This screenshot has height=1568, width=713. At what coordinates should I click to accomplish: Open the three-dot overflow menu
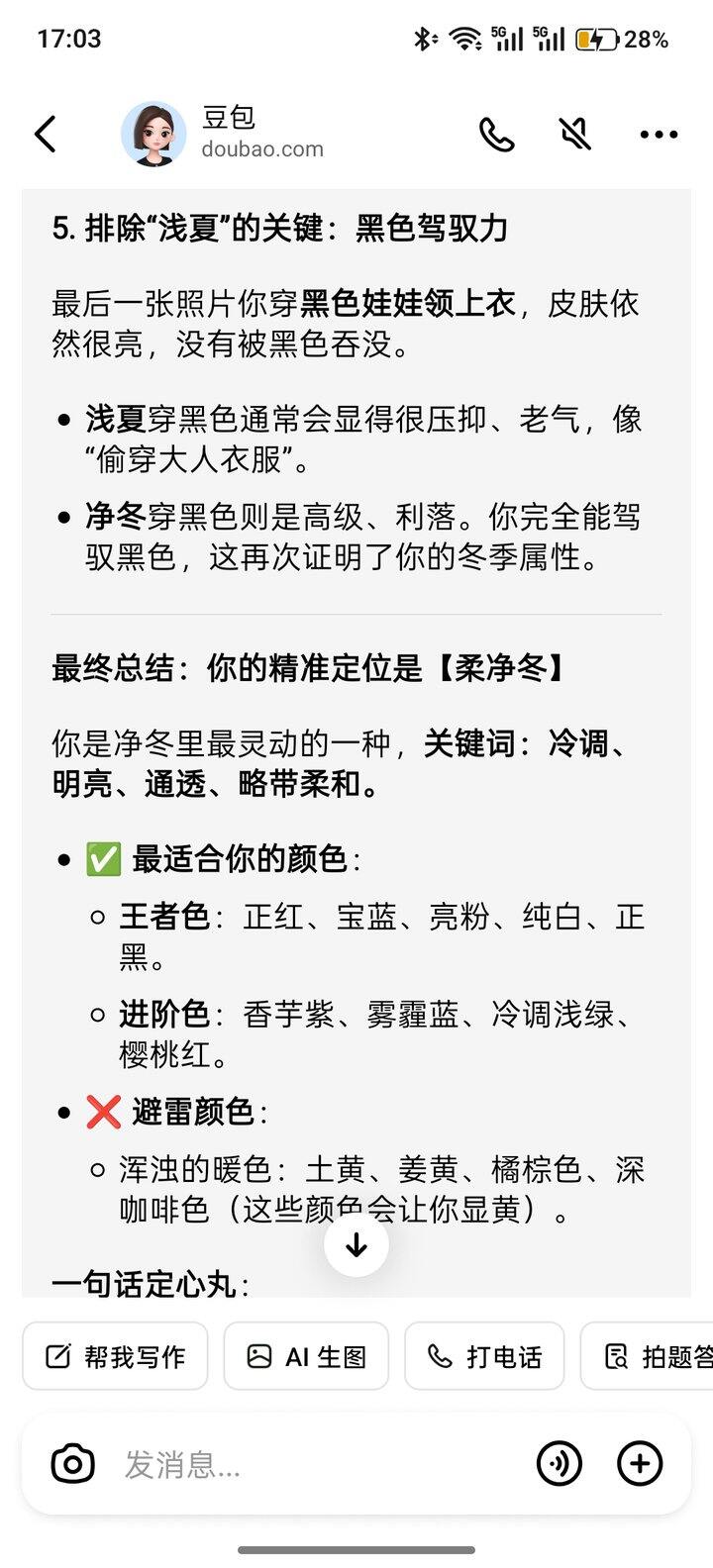659,134
